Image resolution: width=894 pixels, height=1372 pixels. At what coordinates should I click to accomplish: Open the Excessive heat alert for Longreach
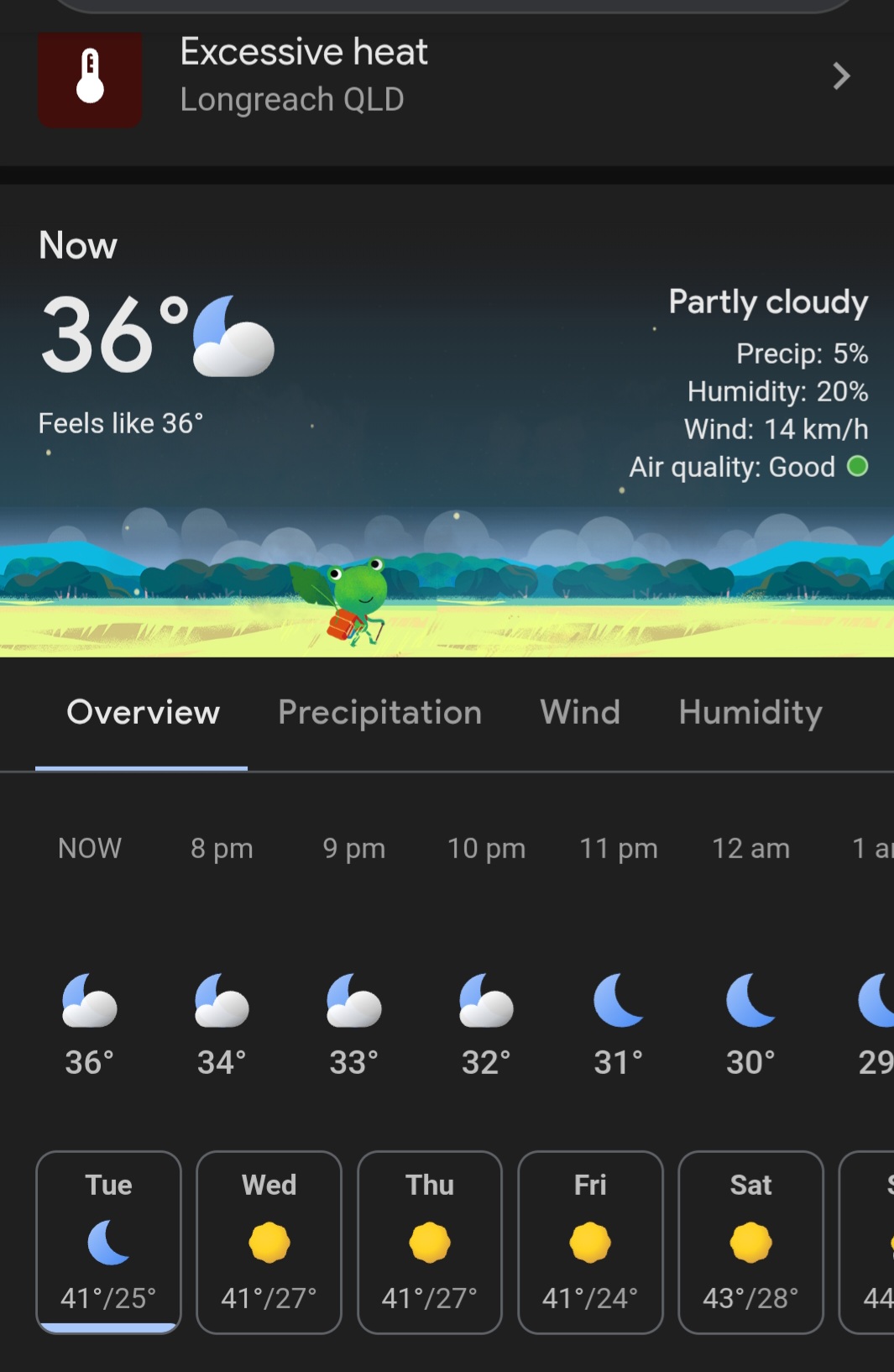(445, 77)
